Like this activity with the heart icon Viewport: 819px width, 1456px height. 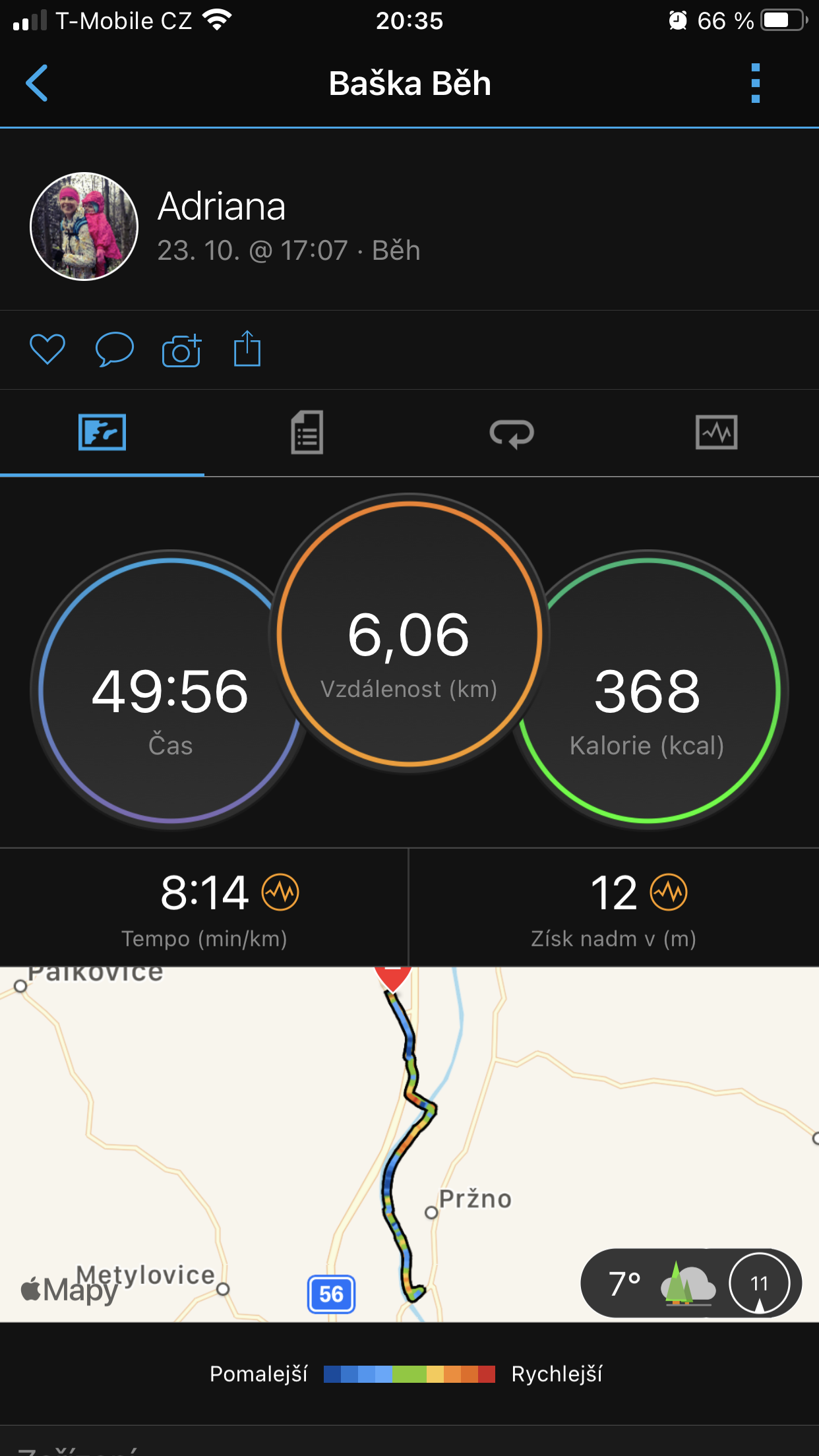(x=47, y=349)
